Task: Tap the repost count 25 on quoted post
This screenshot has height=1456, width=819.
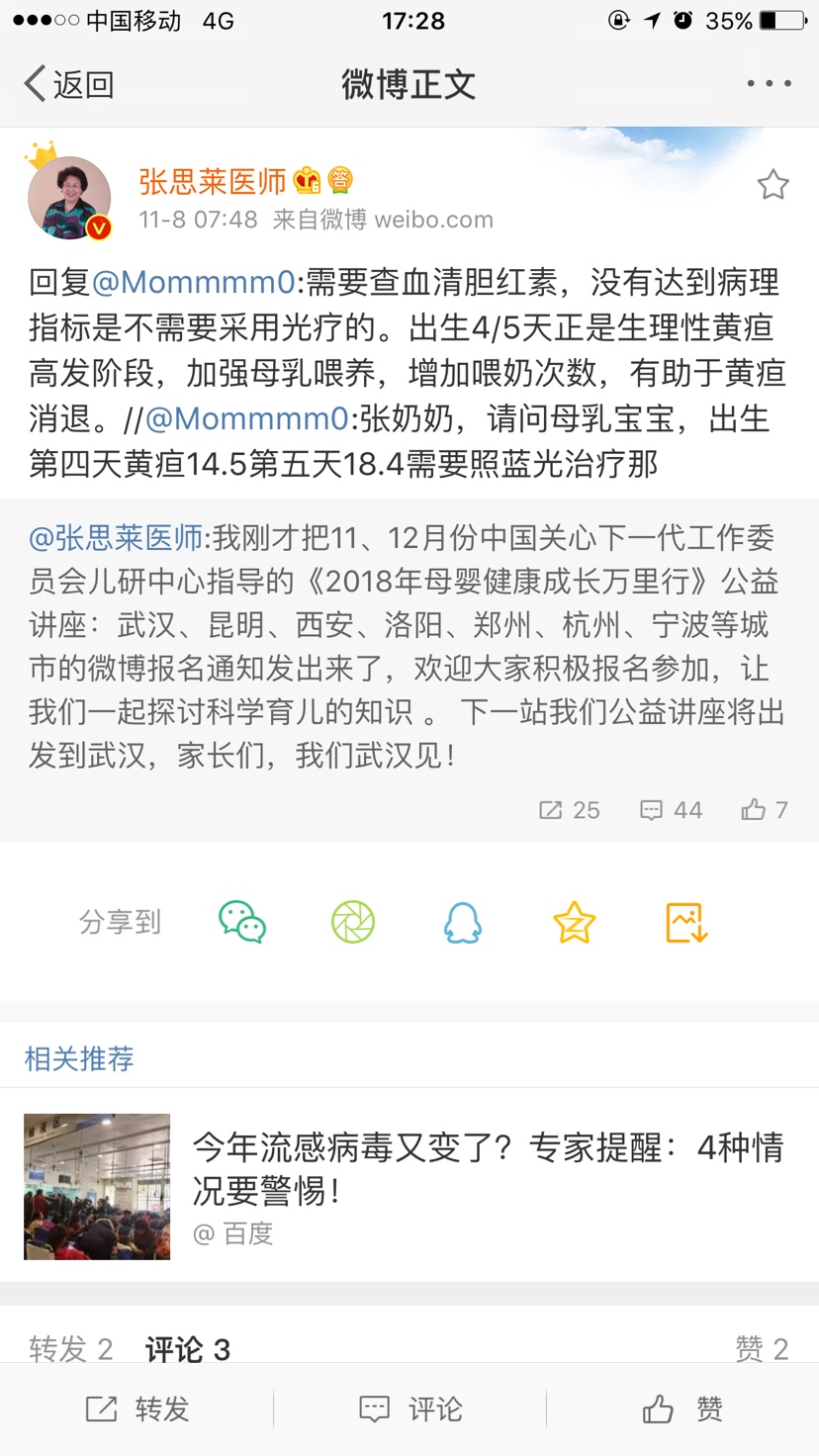Action: [x=570, y=810]
